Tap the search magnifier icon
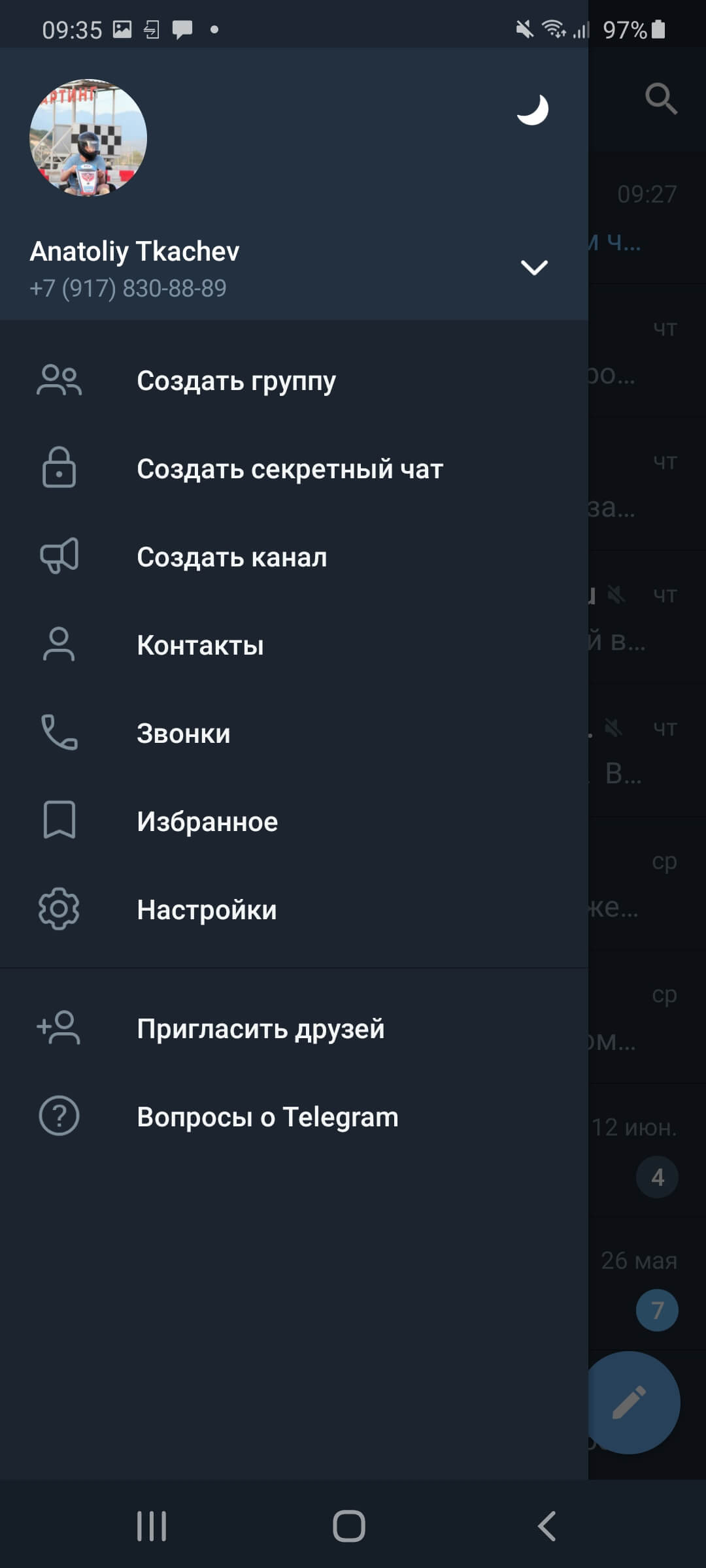706x1568 pixels. coord(660,99)
